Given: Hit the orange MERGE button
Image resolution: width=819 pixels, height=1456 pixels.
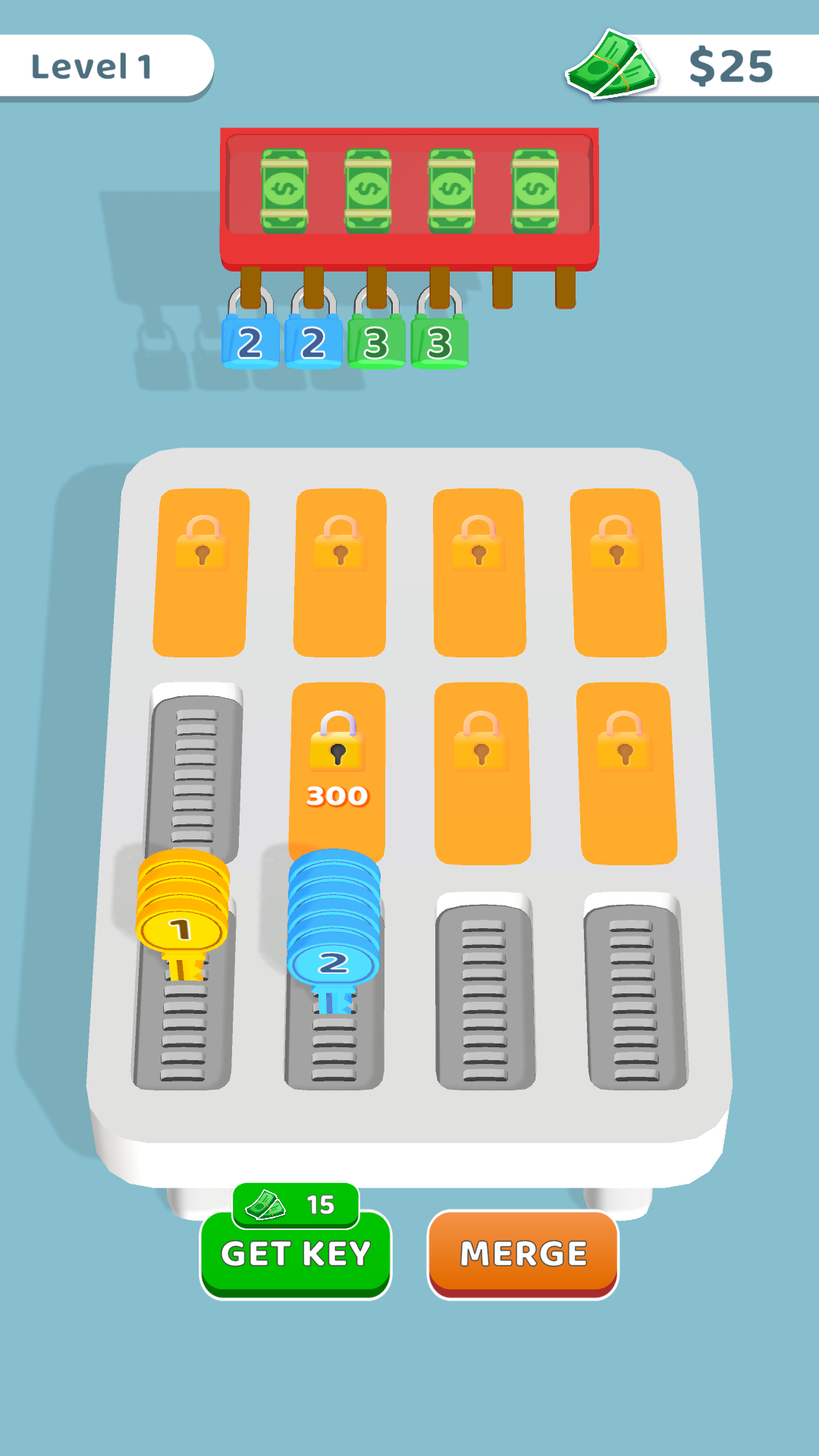Looking at the screenshot, I should [523, 1253].
